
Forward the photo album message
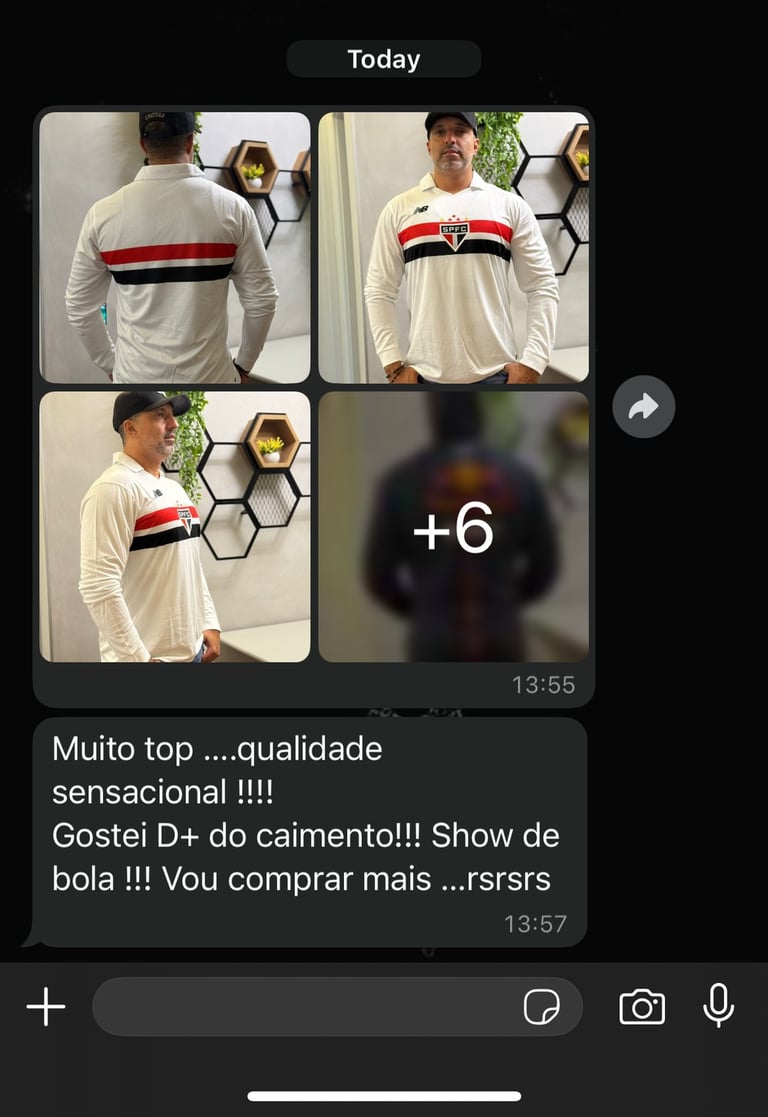point(643,406)
